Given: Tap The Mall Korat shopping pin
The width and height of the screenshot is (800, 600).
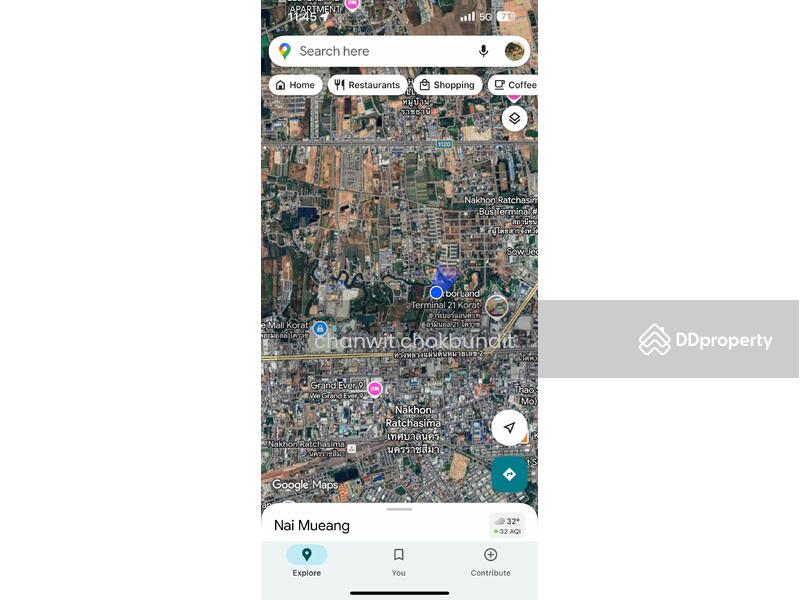Looking at the screenshot, I should point(320,328).
